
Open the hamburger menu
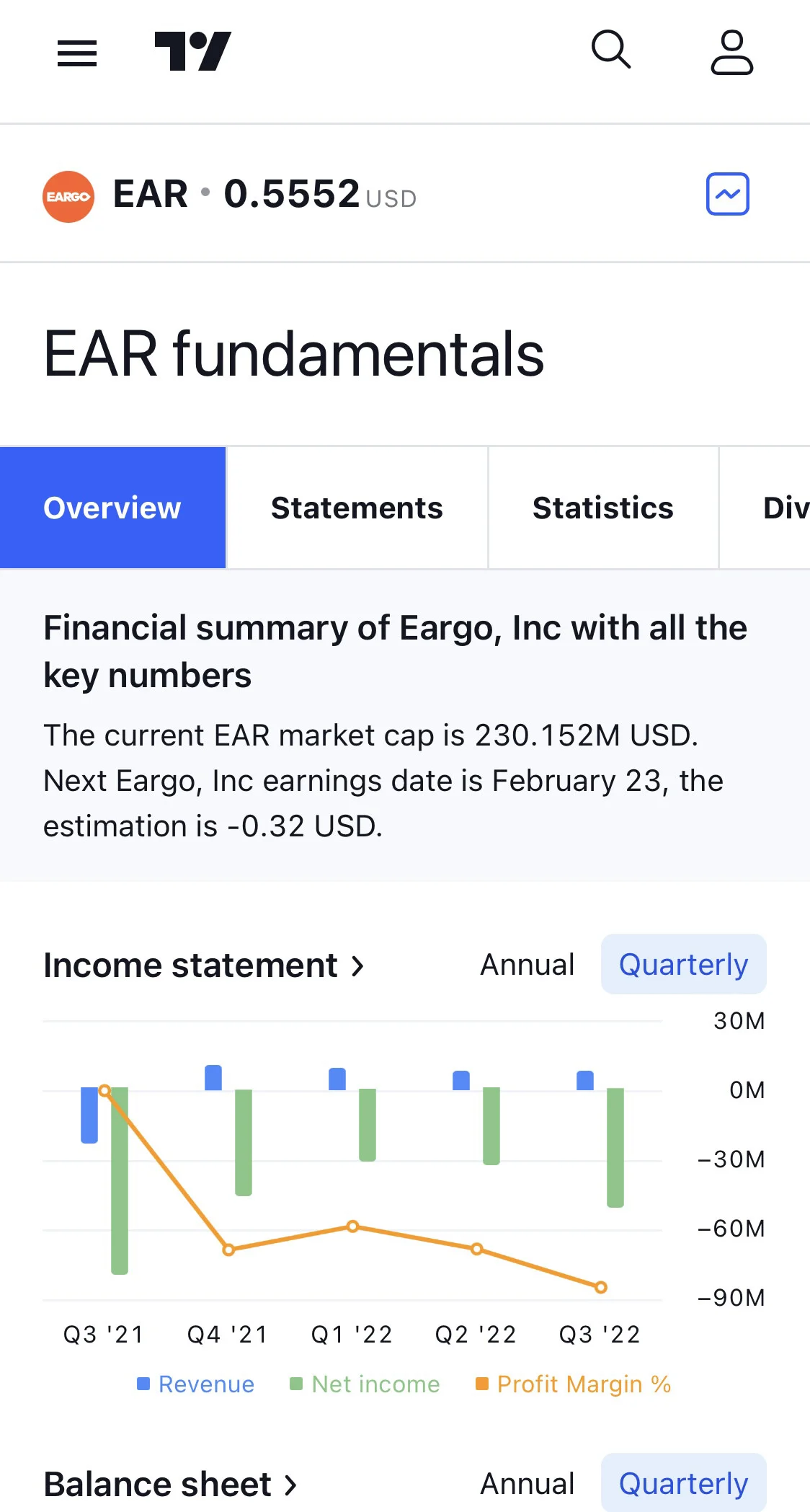77,53
